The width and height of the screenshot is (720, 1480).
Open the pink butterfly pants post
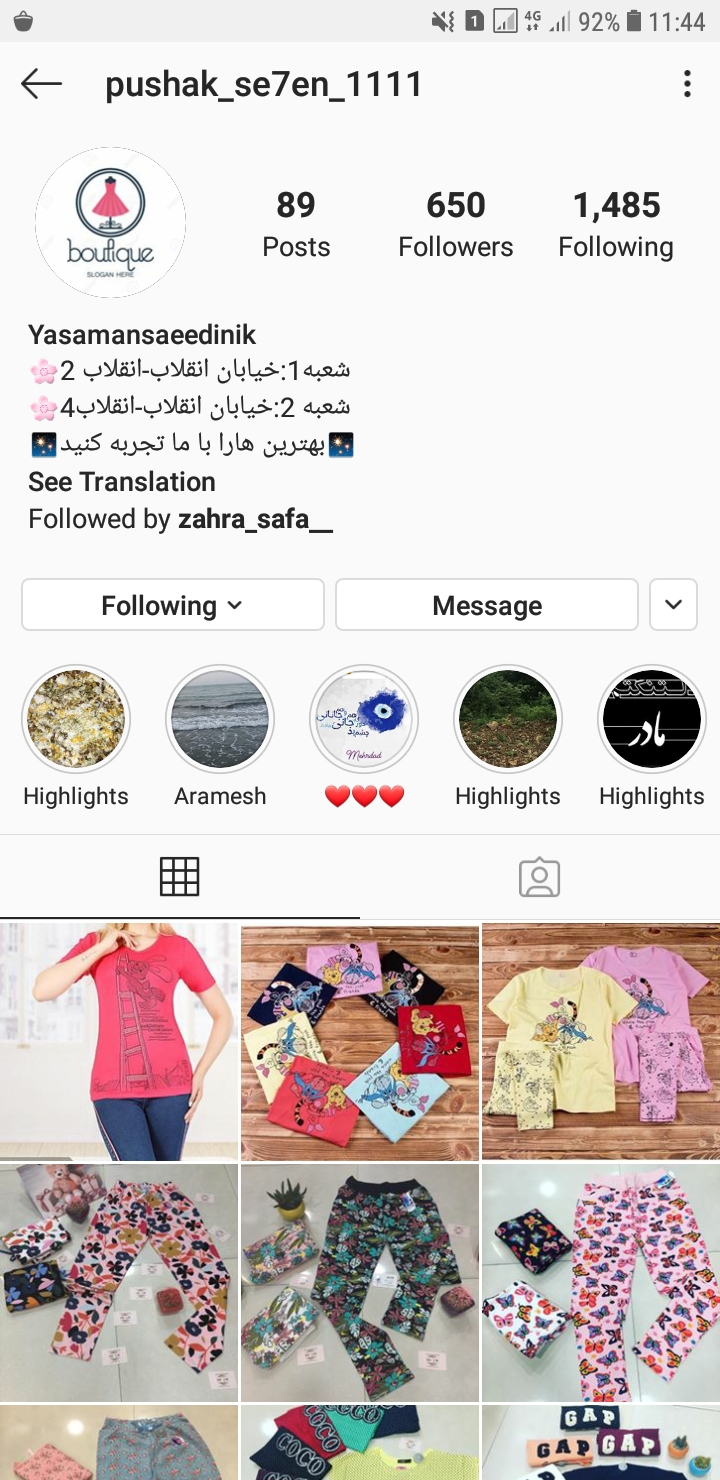point(601,1282)
